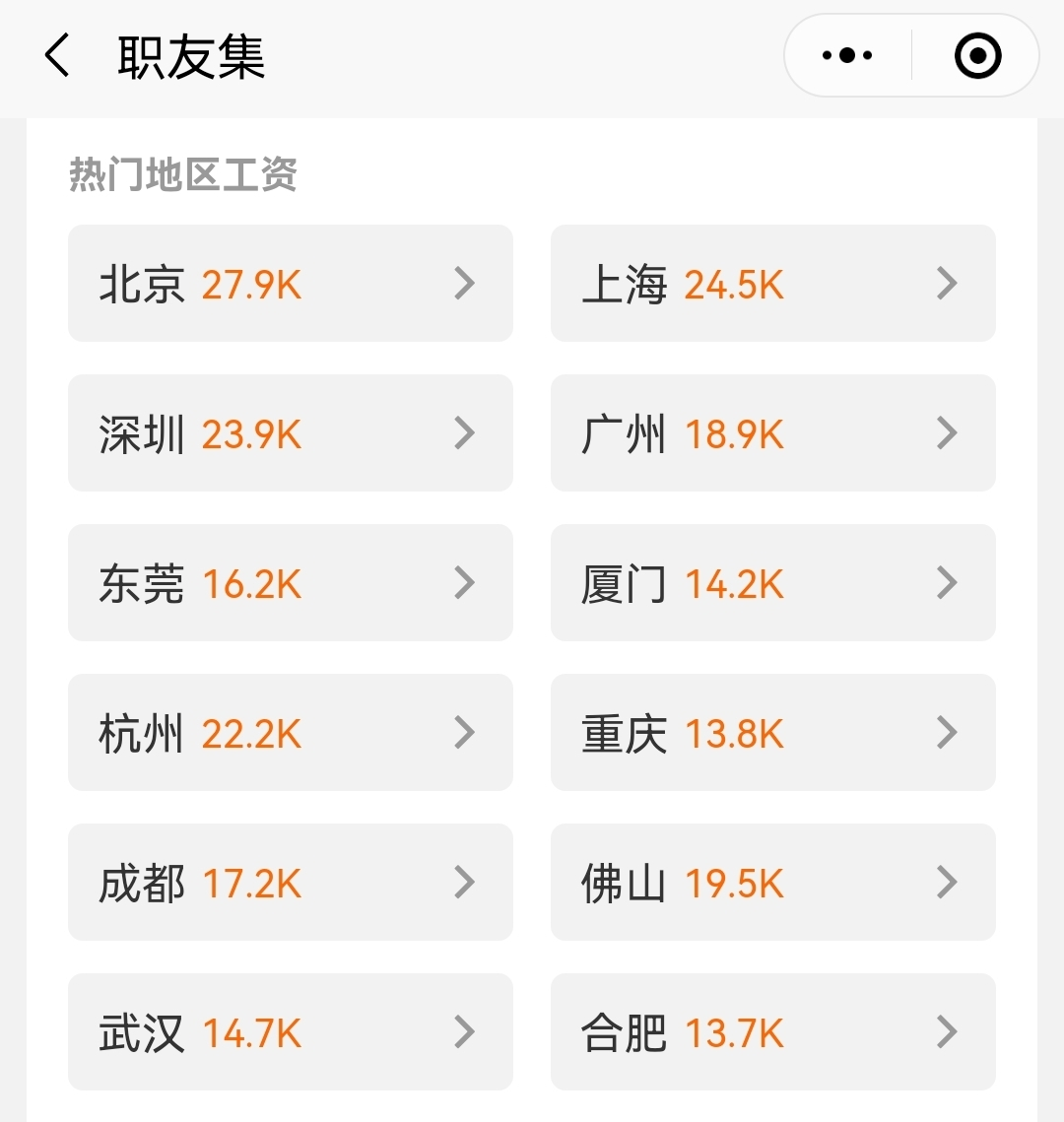Check 武汉 salary details

tap(290, 1032)
